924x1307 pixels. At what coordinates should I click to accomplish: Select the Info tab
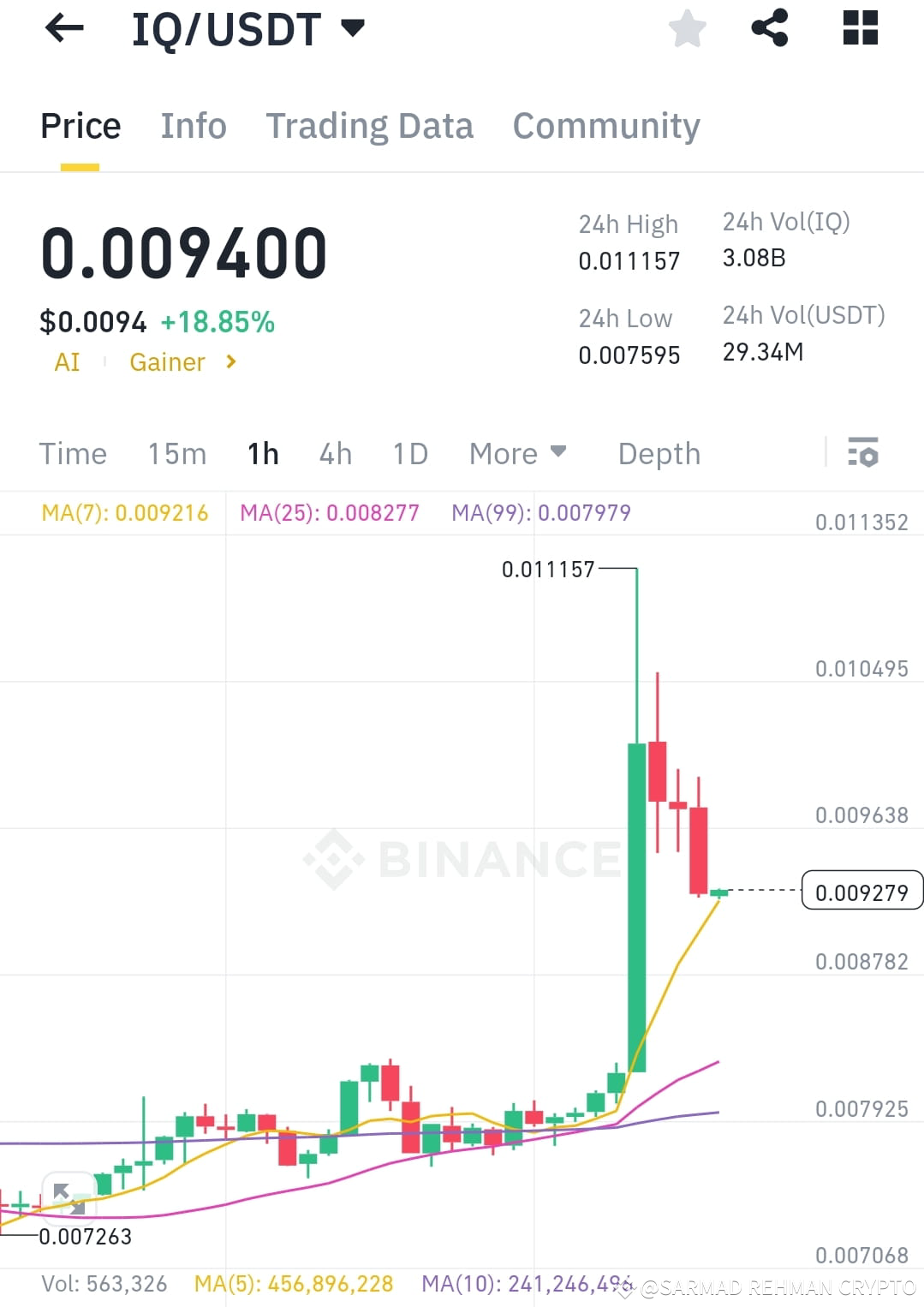pyautogui.click(x=194, y=125)
